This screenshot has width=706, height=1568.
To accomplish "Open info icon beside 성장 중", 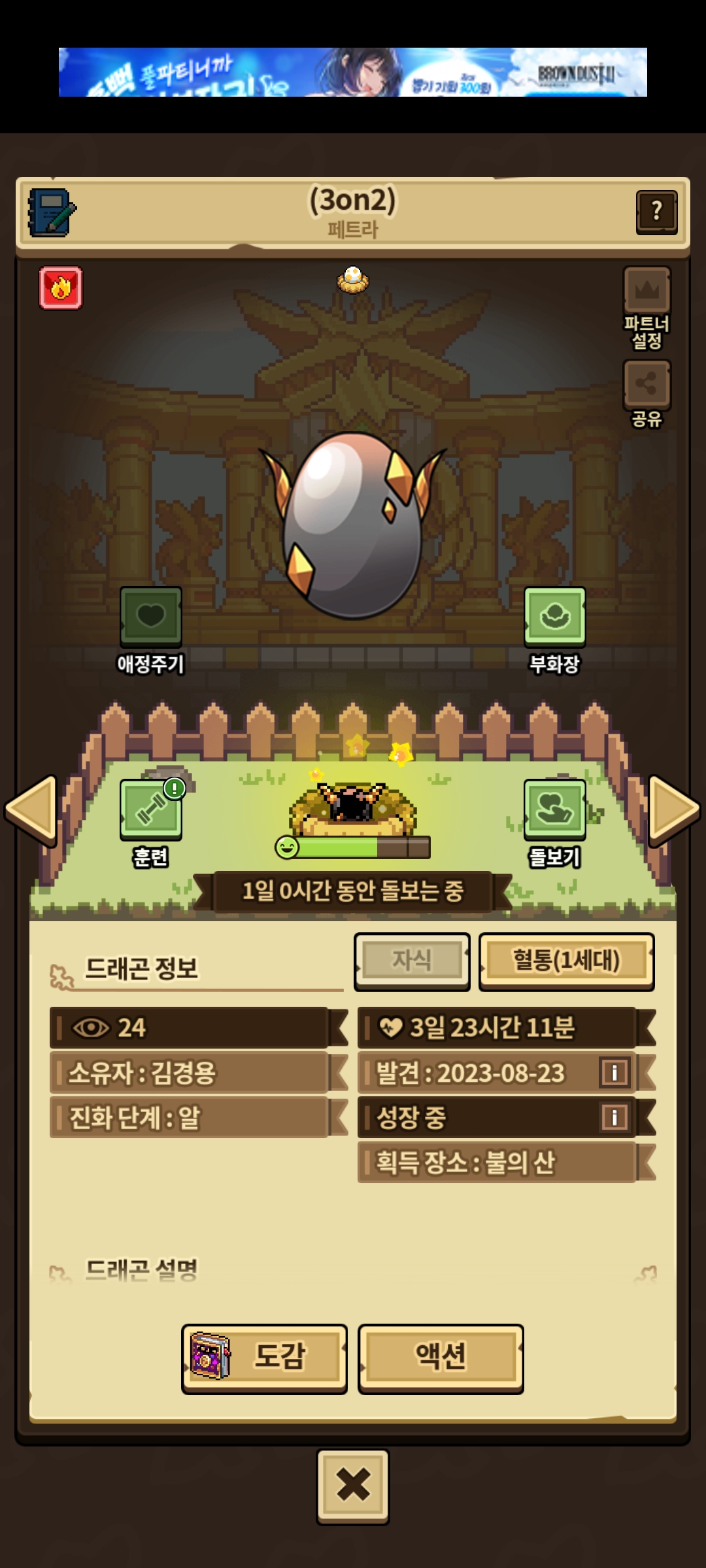I will tap(614, 1117).
